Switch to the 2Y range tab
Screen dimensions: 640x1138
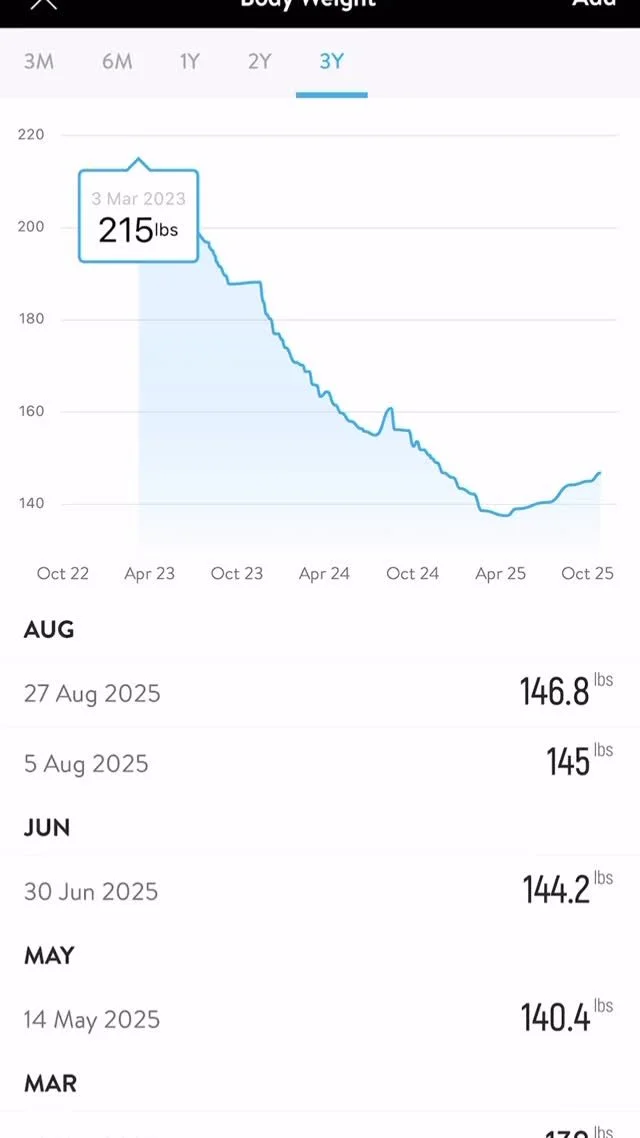(x=260, y=62)
